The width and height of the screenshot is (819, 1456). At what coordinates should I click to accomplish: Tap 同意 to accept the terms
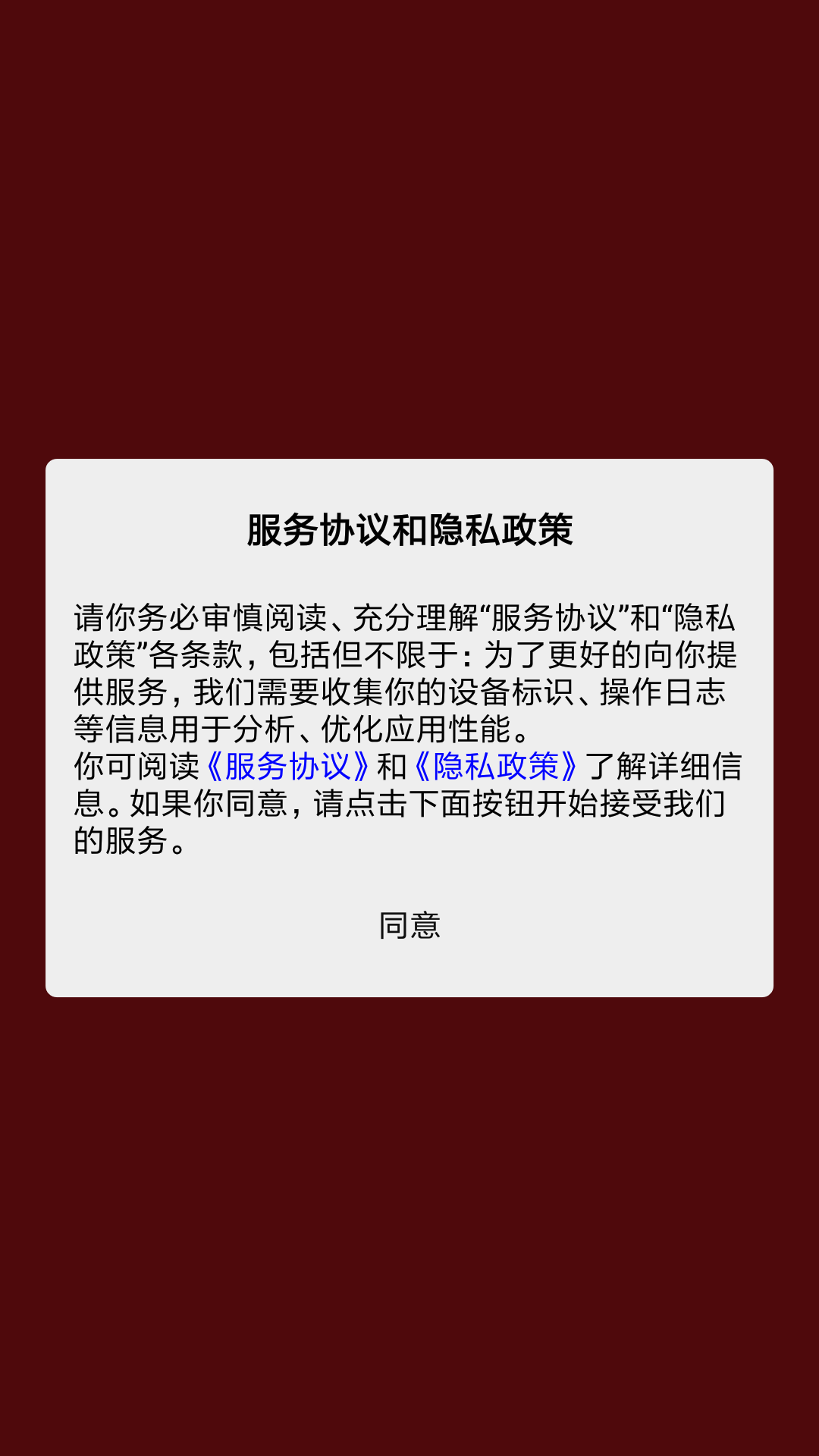click(x=409, y=926)
